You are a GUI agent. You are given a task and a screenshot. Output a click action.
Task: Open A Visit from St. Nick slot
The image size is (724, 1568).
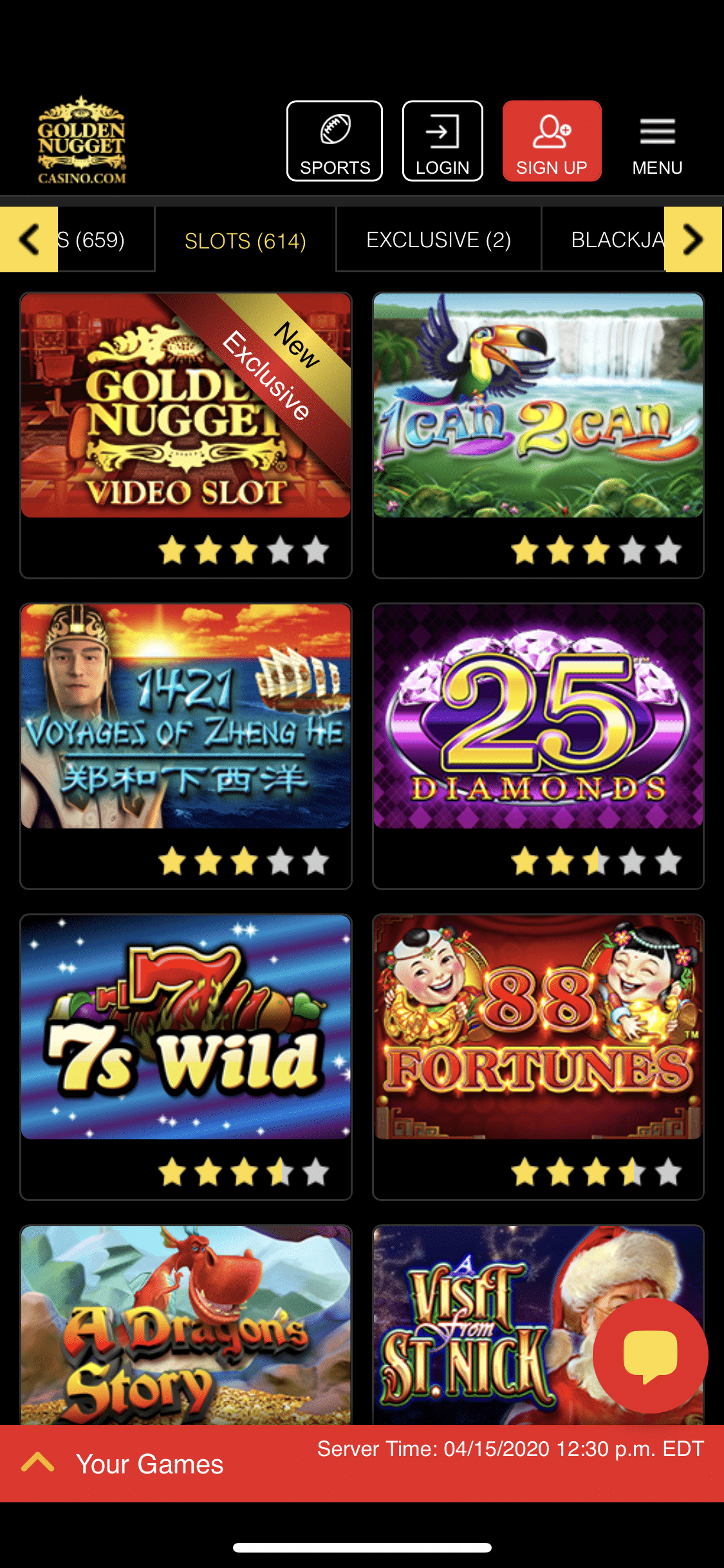coord(476,1325)
